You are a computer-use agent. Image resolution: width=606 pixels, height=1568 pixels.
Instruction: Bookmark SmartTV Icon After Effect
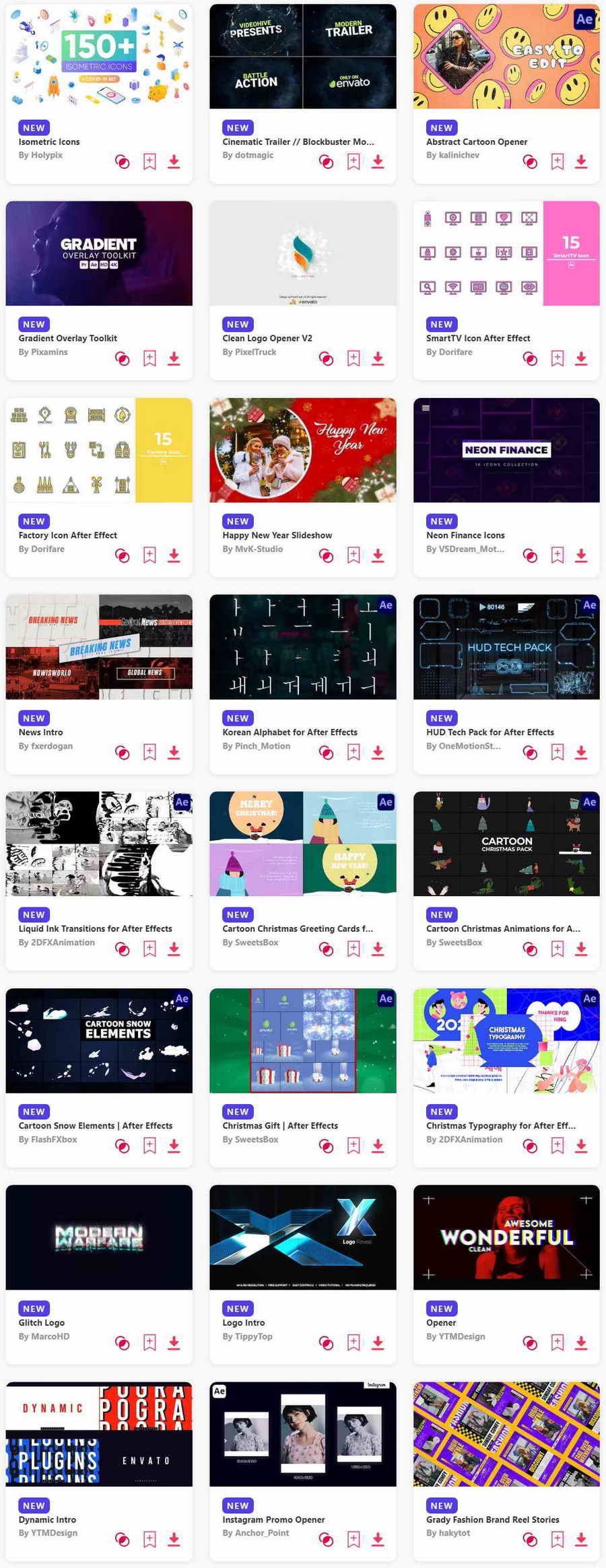[558, 359]
